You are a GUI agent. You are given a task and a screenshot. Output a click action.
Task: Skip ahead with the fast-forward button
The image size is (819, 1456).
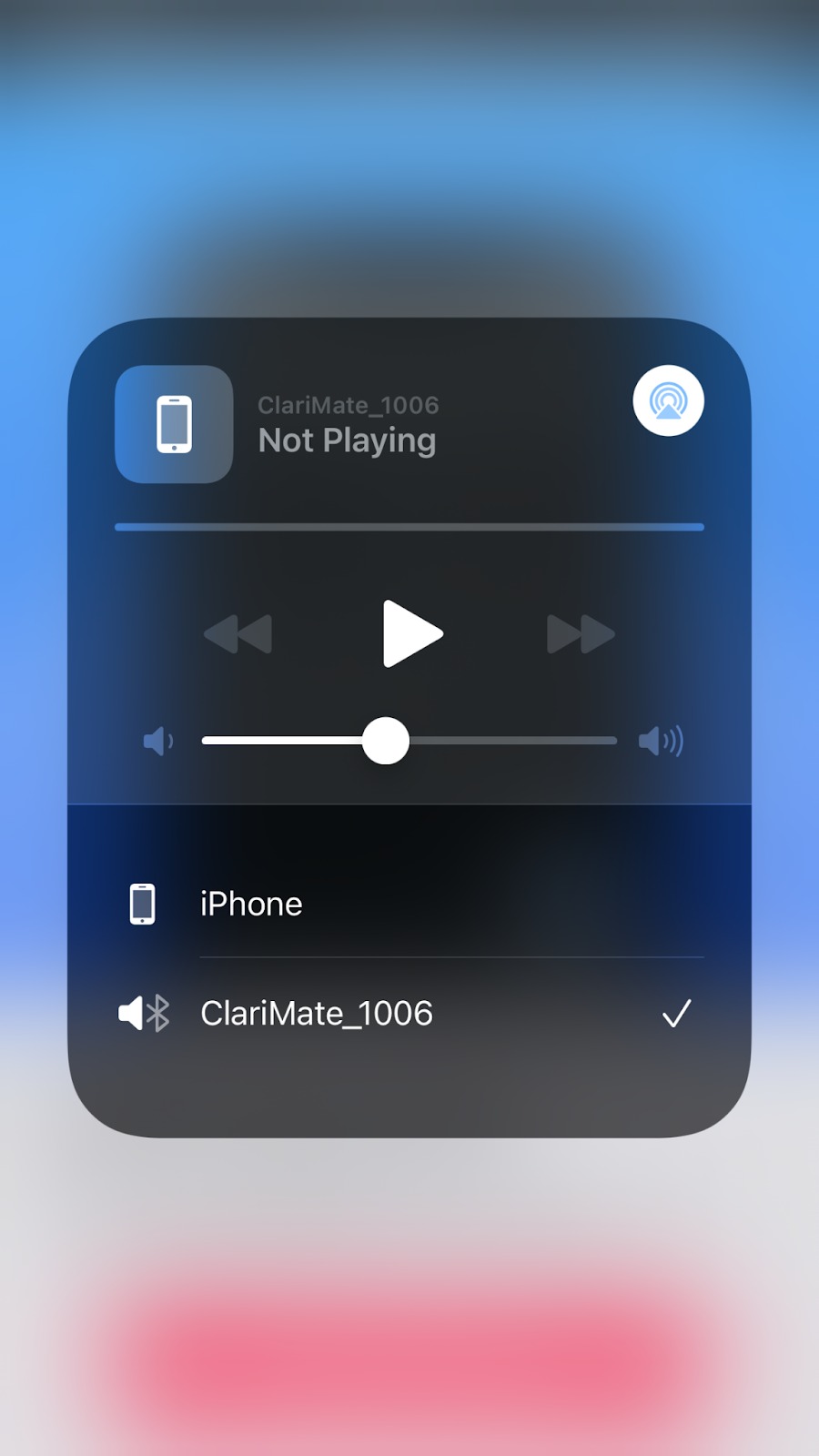point(581,634)
